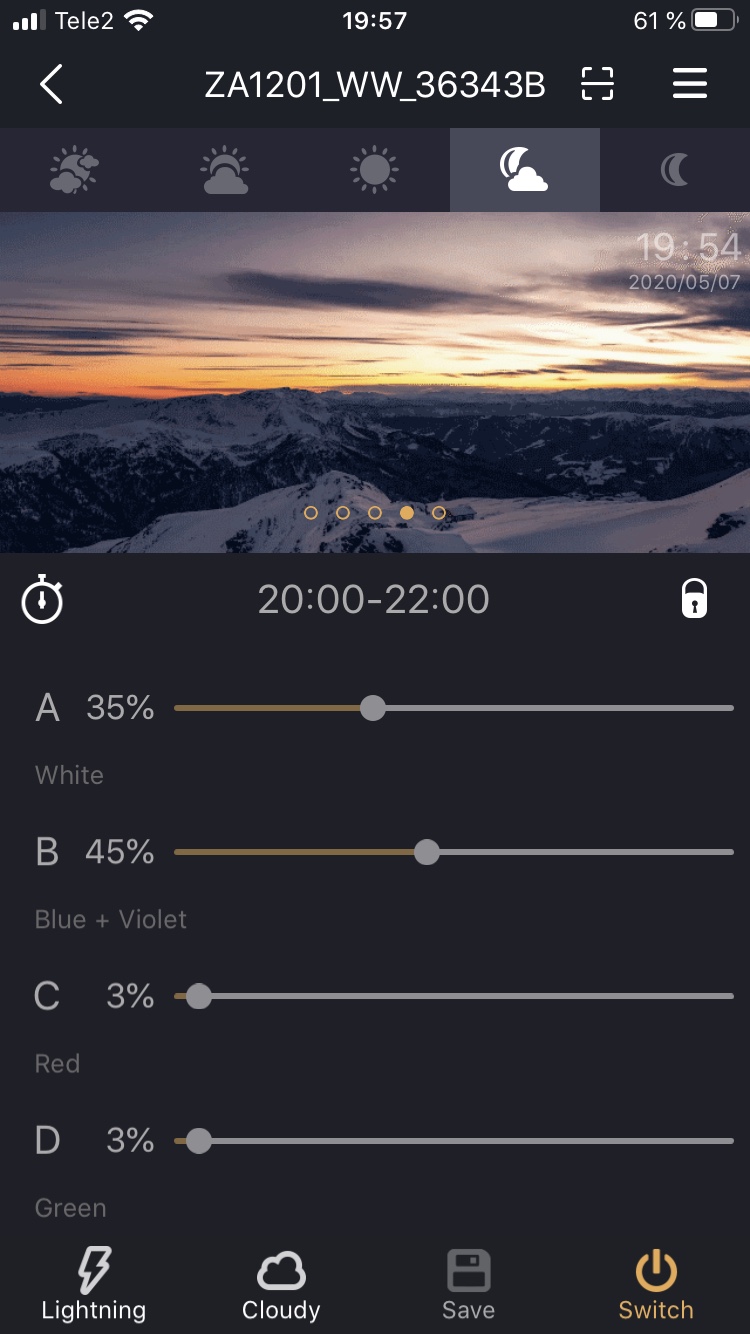750x1334 pixels.
Task: Toggle the Switch power button
Action: point(656,1285)
